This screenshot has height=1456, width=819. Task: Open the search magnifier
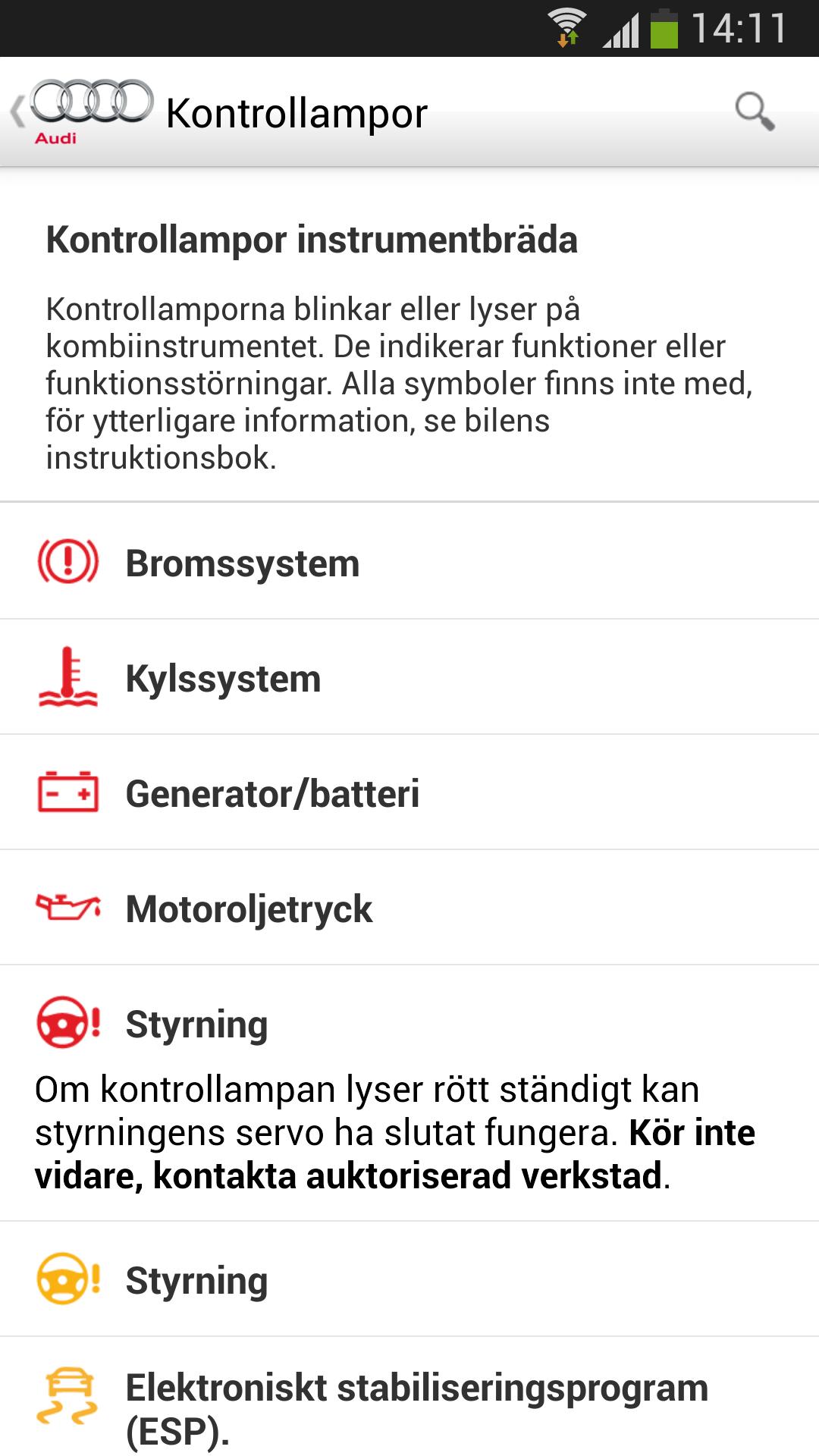click(x=755, y=112)
